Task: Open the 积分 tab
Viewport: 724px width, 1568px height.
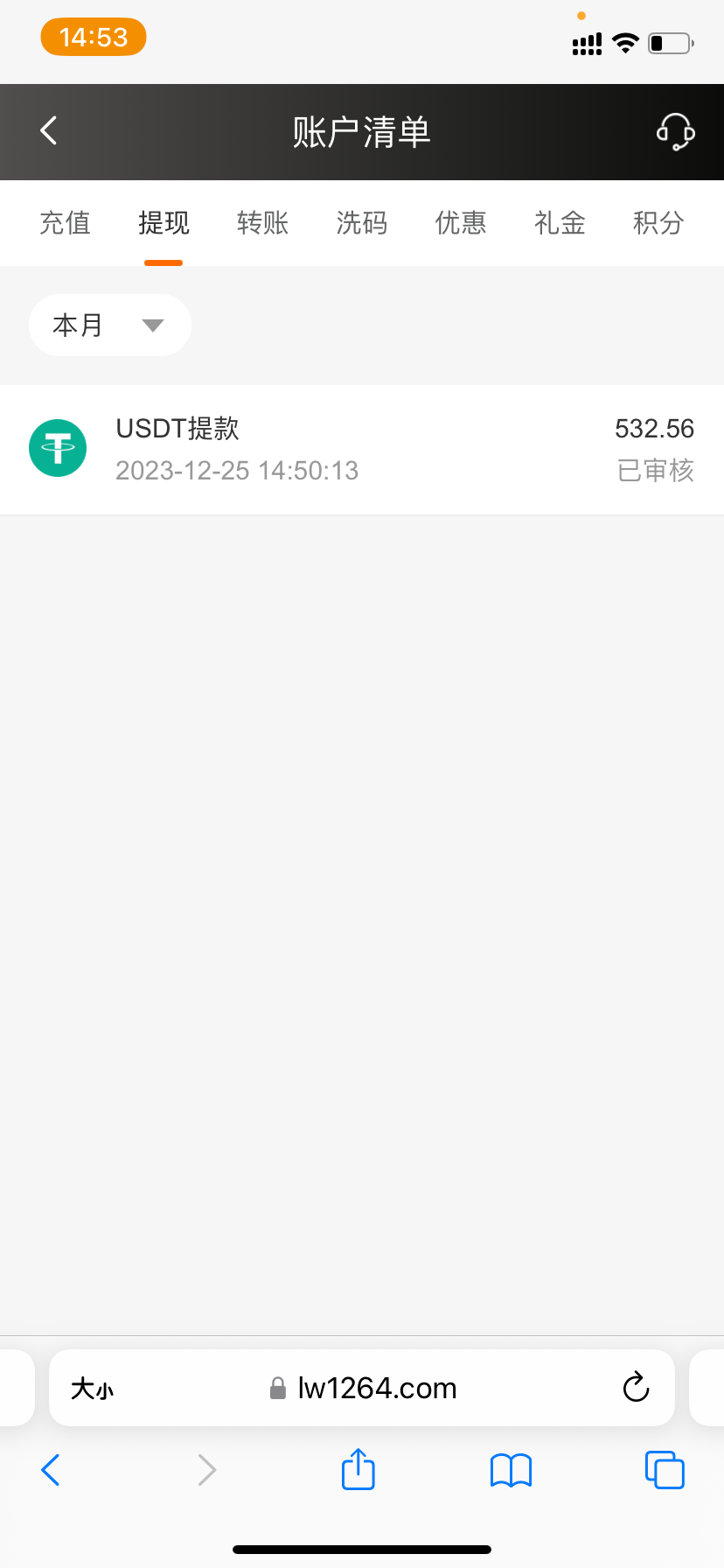Action: point(658,223)
